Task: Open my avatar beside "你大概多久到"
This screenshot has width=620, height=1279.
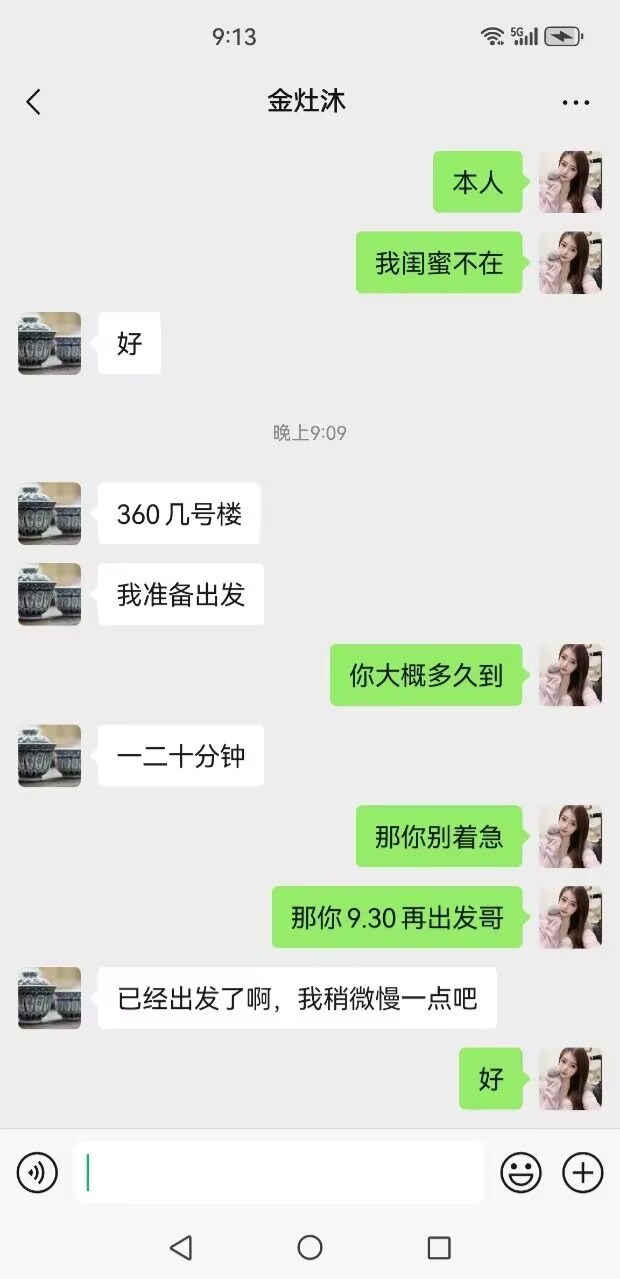Action: pyautogui.click(x=570, y=675)
